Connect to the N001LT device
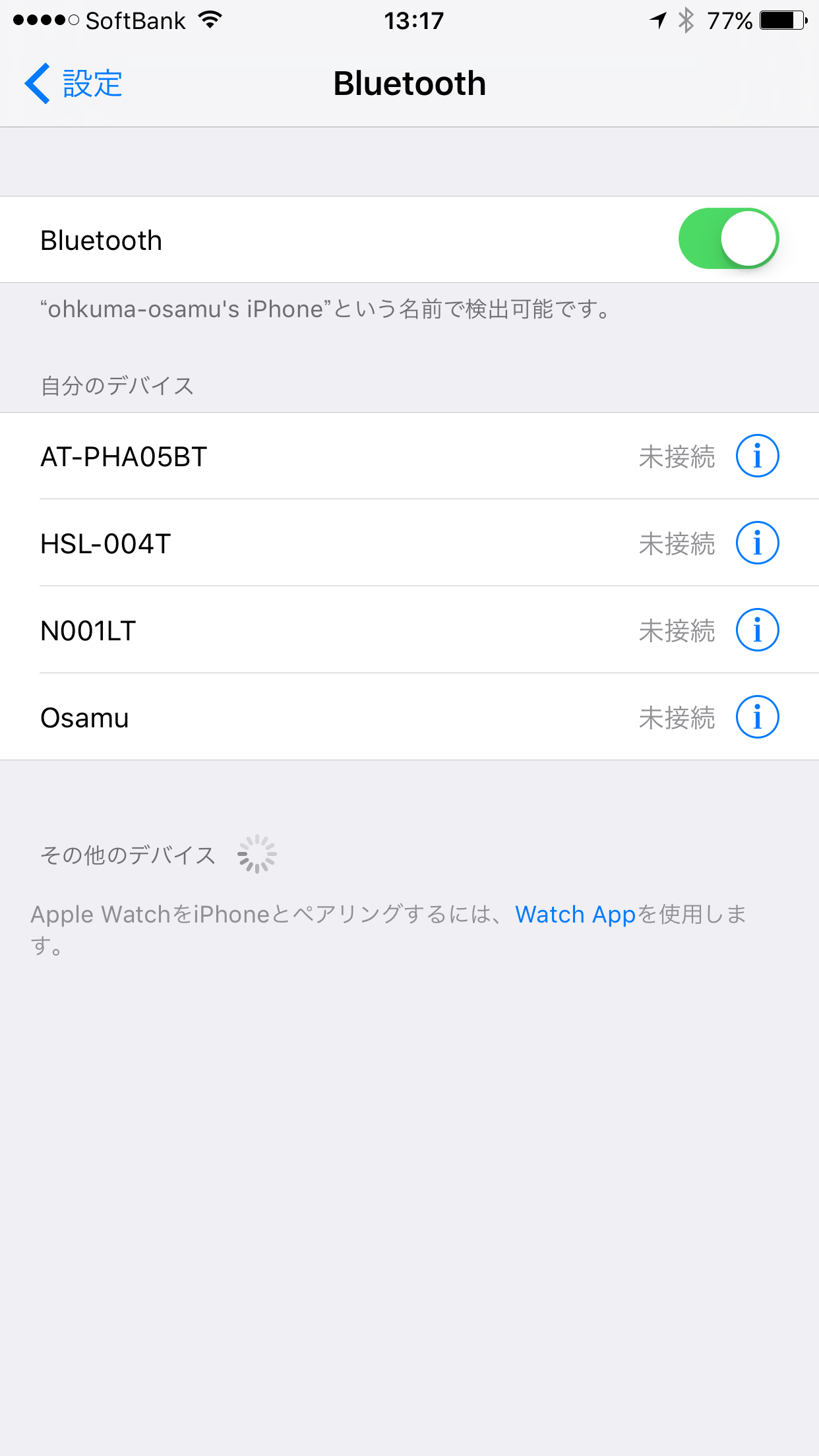819x1456 pixels. point(409,630)
